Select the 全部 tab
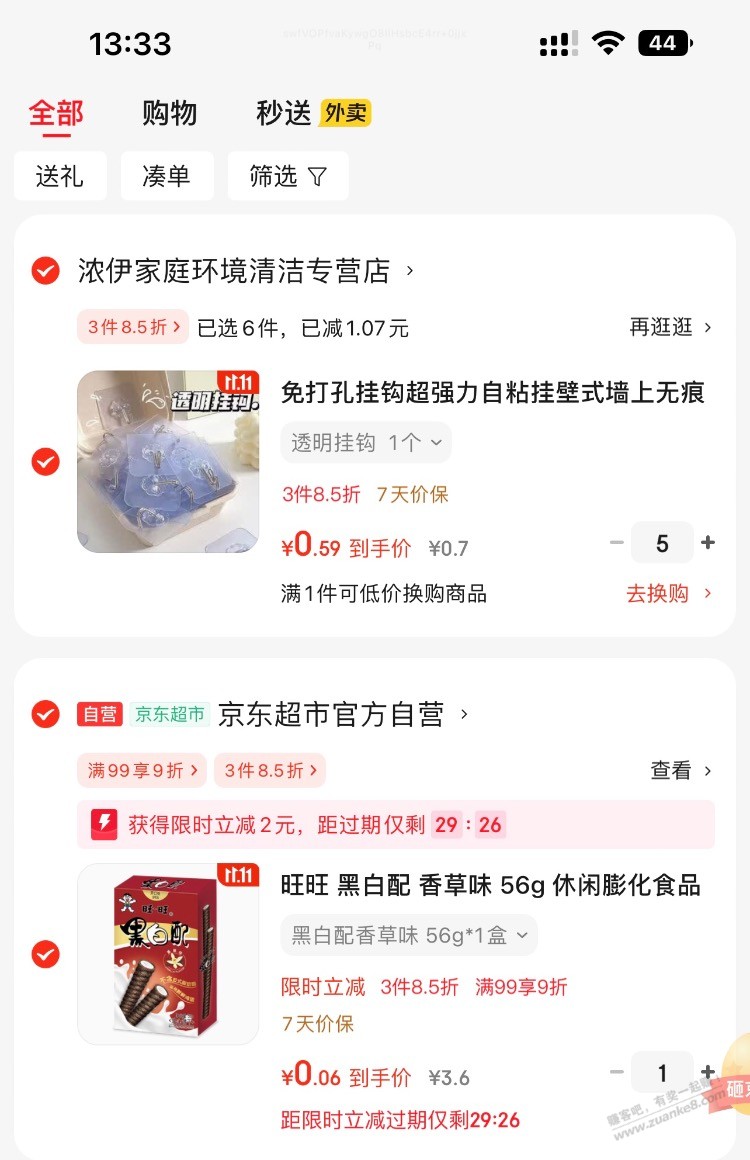The height and width of the screenshot is (1160, 750). [56, 113]
